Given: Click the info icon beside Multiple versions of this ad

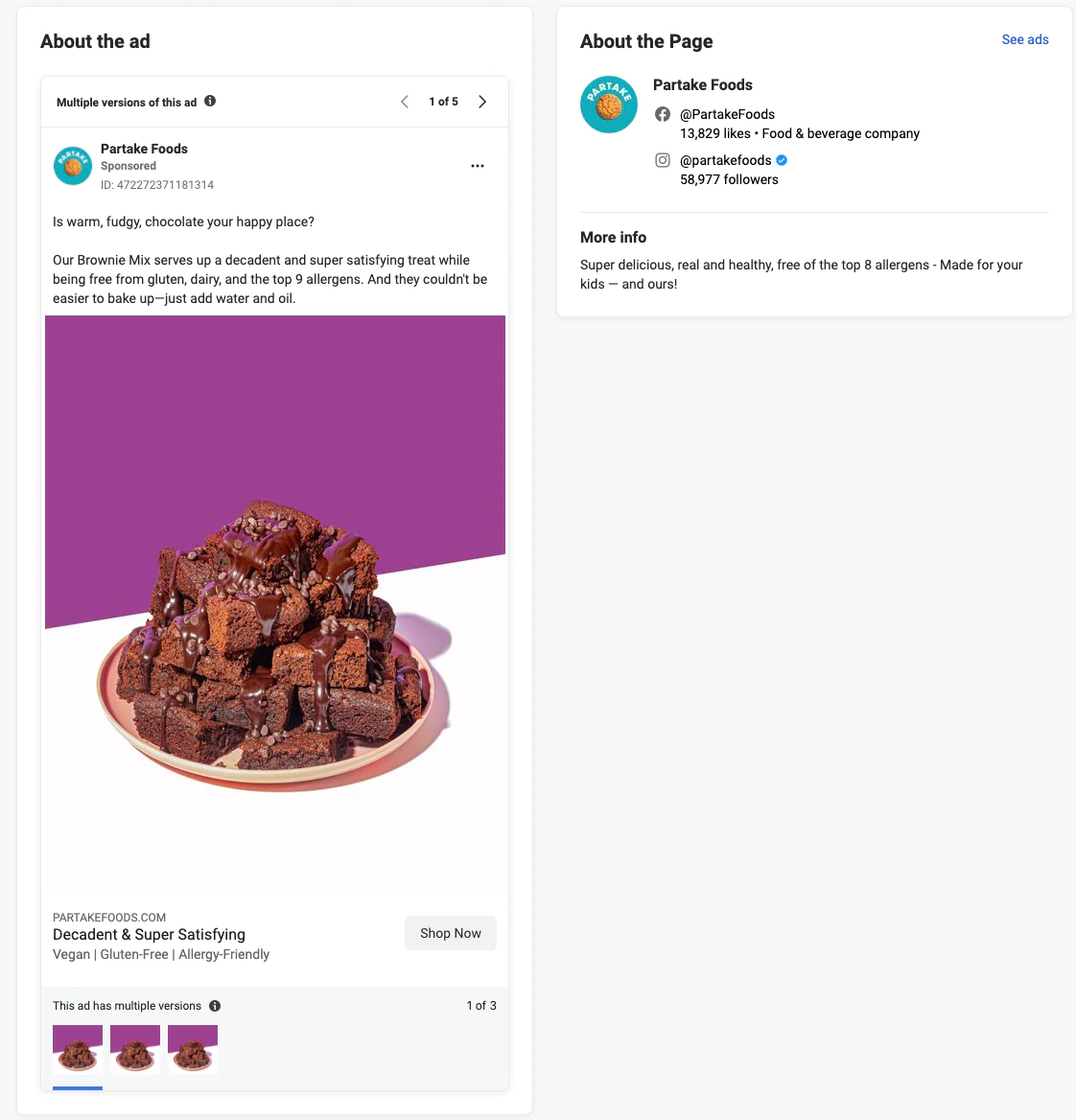Looking at the screenshot, I should (210, 100).
